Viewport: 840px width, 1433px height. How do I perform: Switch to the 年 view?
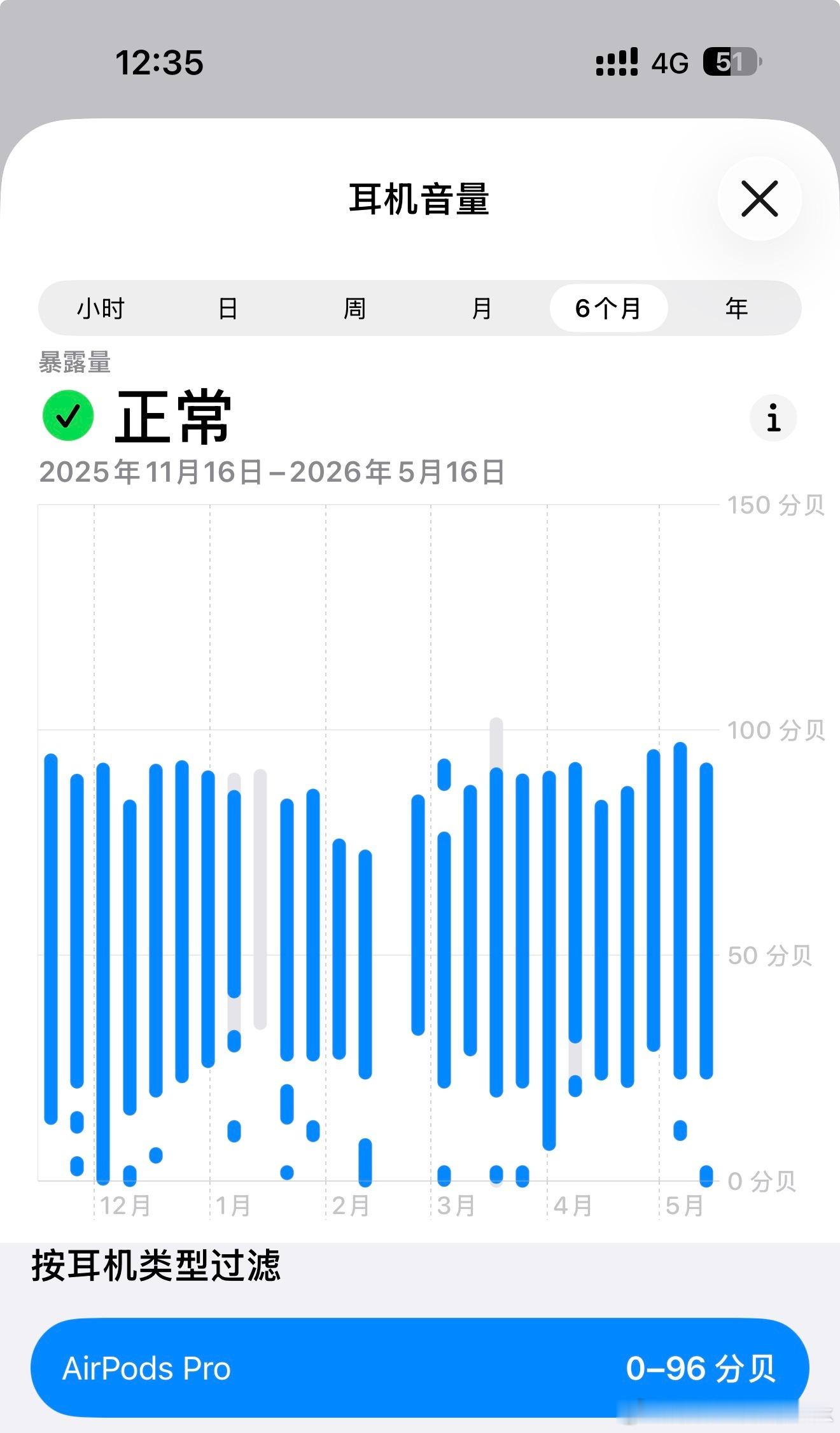pyautogui.click(x=736, y=309)
